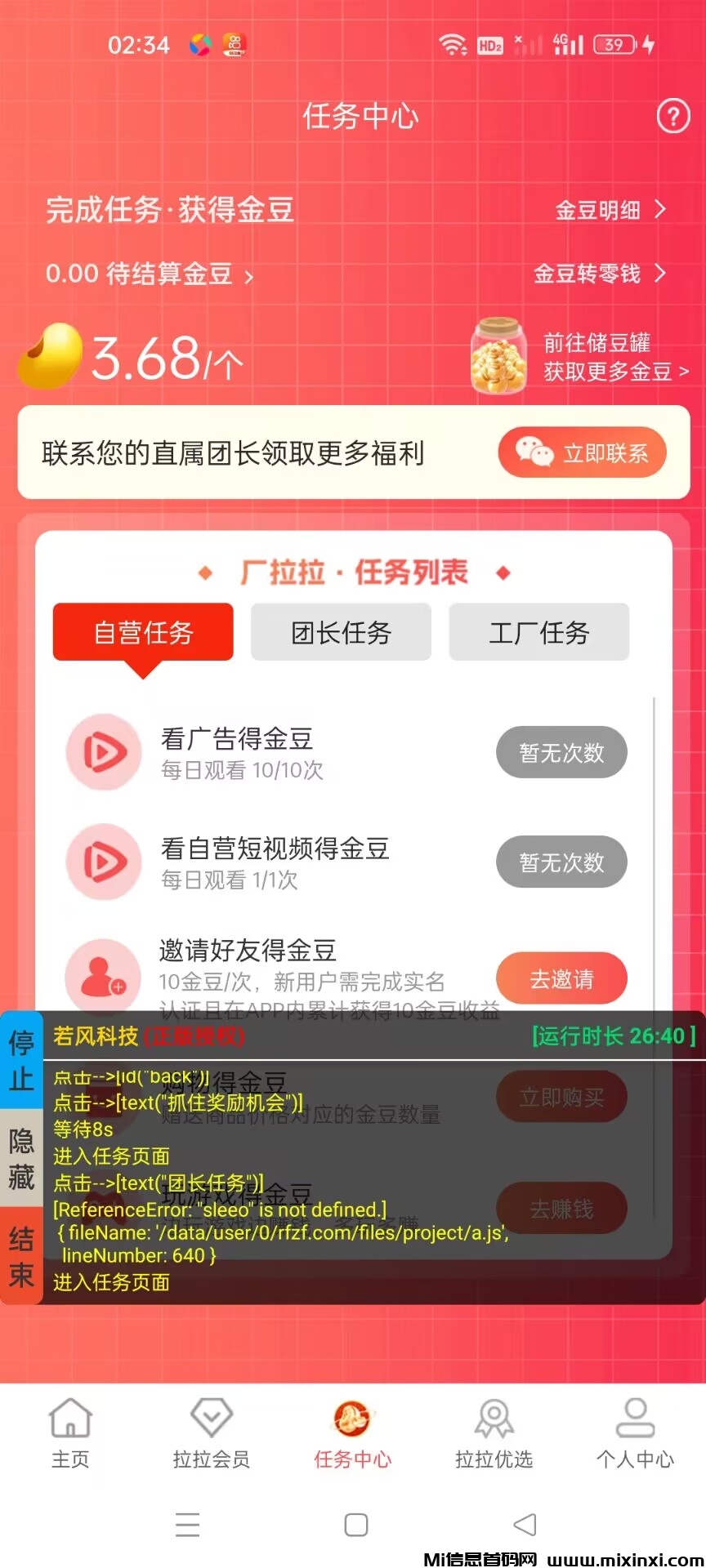The height and width of the screenshot is (1568, 706).
Task: Switch to the 团长任务 tab
Action: point(341,632)
